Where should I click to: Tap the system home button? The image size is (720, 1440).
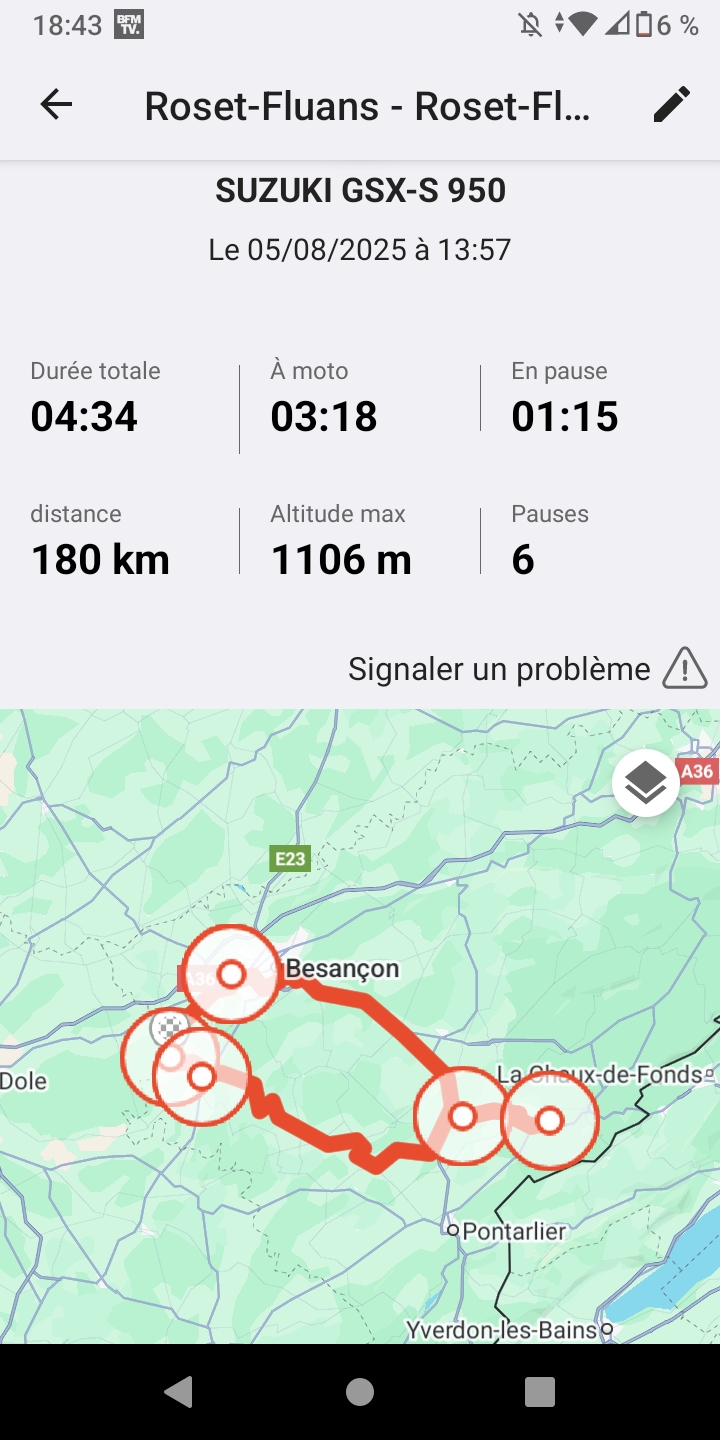coord(360,1392)
